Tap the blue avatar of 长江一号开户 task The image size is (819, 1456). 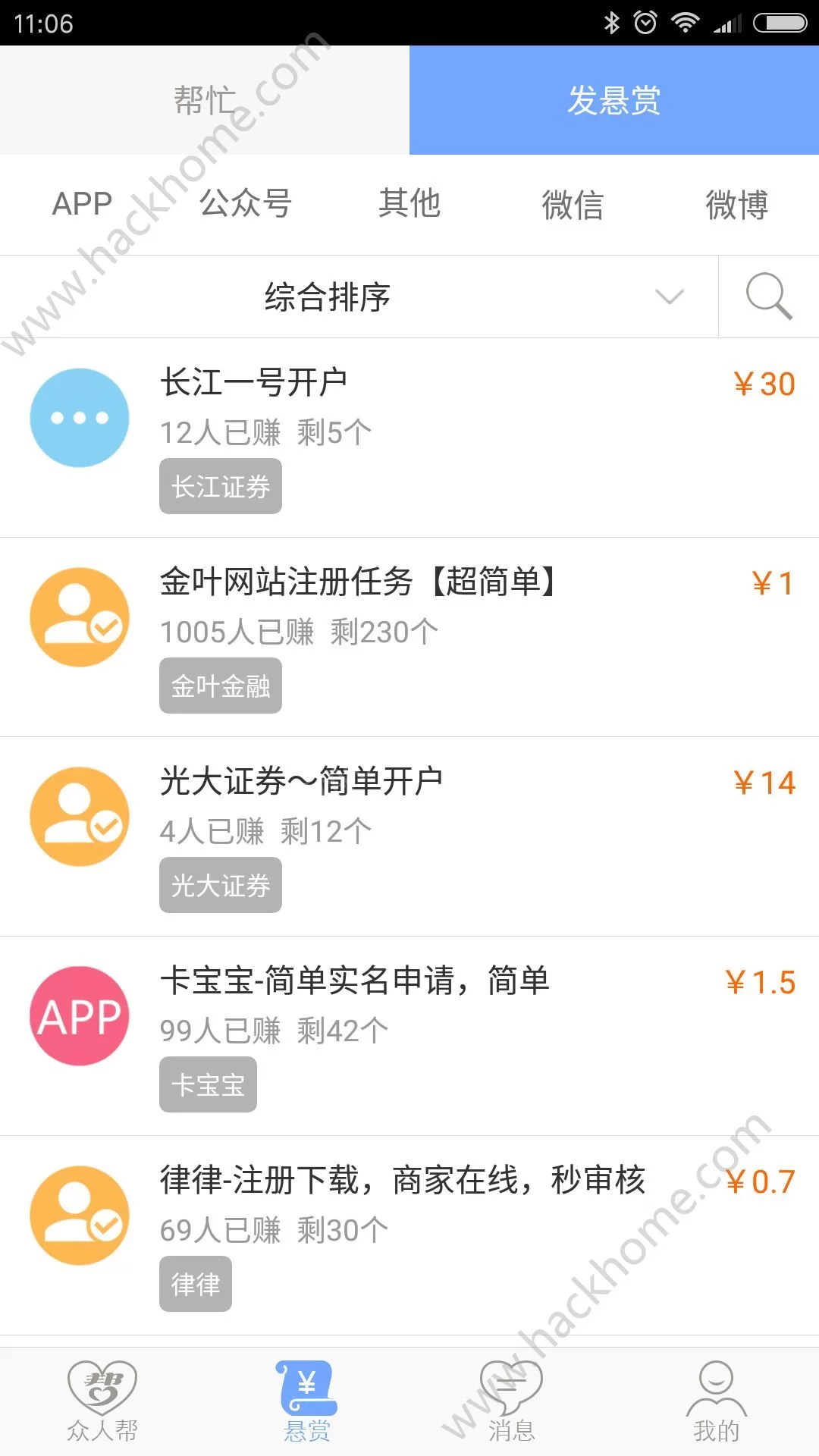79,417
